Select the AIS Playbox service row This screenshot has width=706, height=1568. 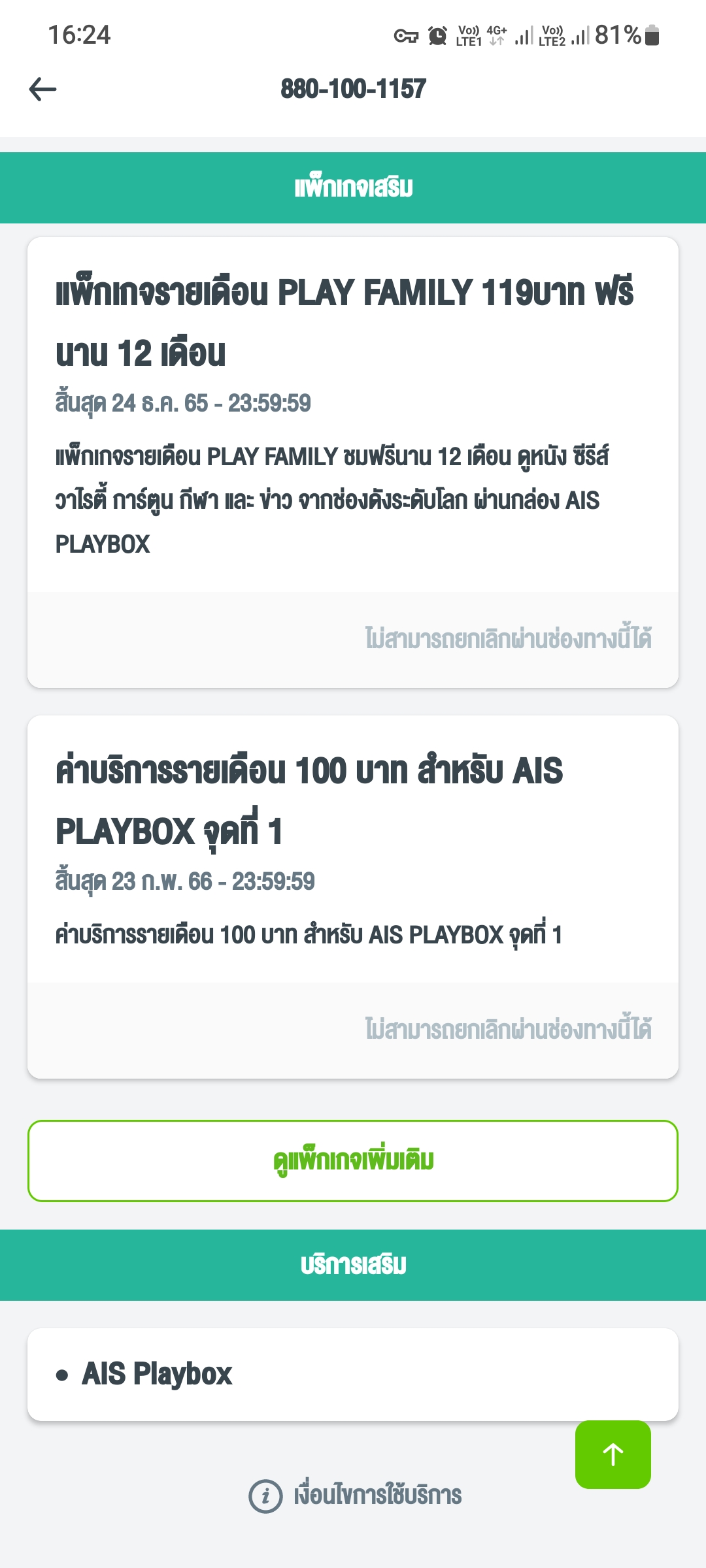coord(353,1375)
